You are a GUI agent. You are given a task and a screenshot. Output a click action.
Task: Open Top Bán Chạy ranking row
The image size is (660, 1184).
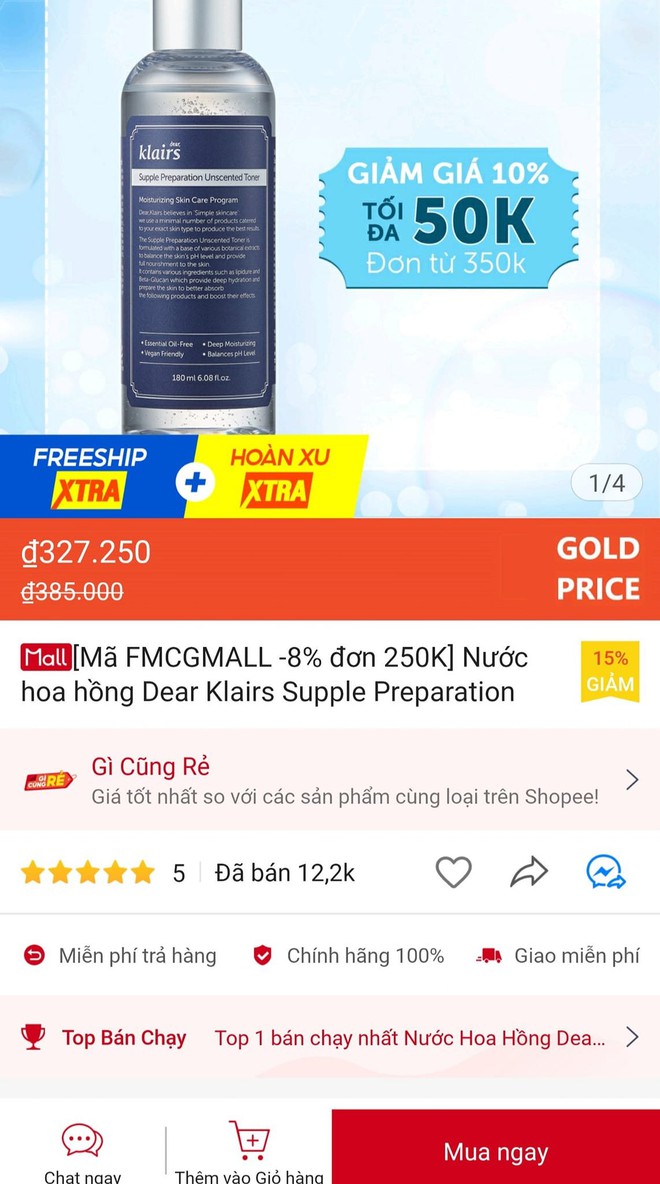tap(330, 1038)
